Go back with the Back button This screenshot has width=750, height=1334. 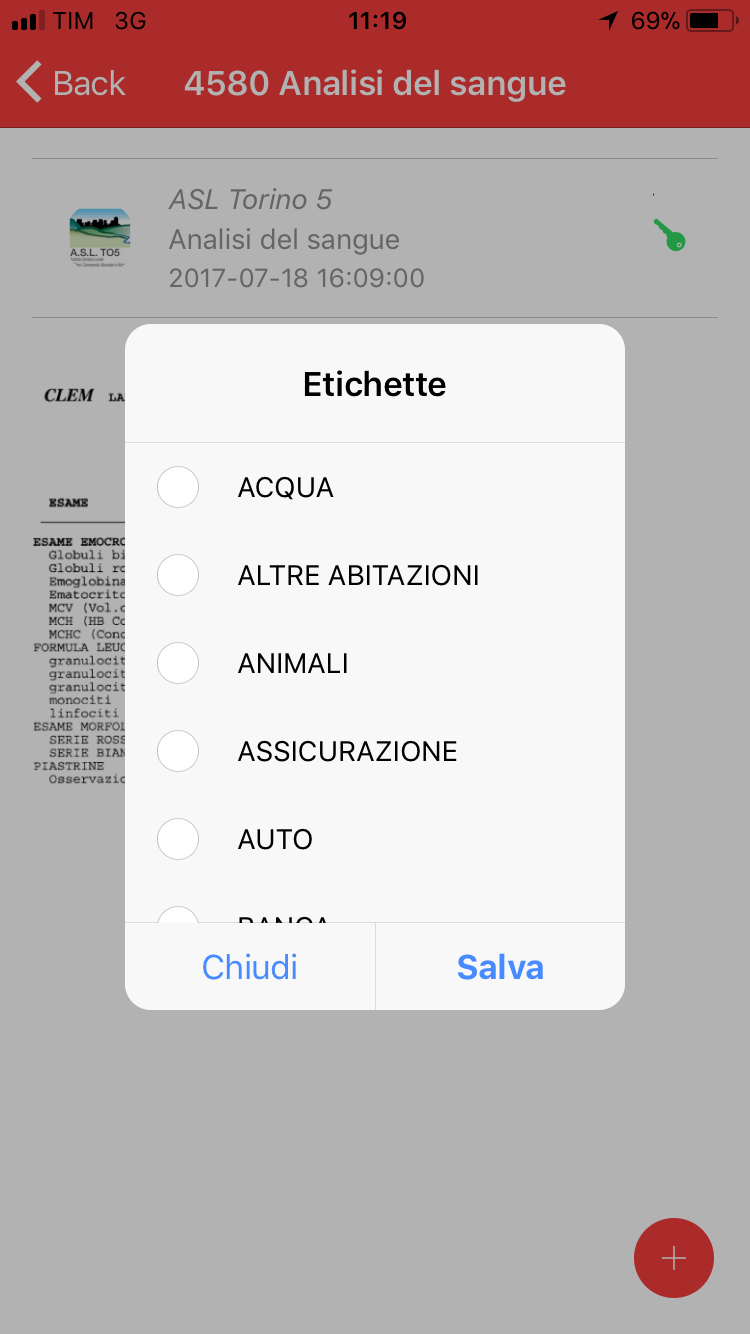tap(71, 83)
